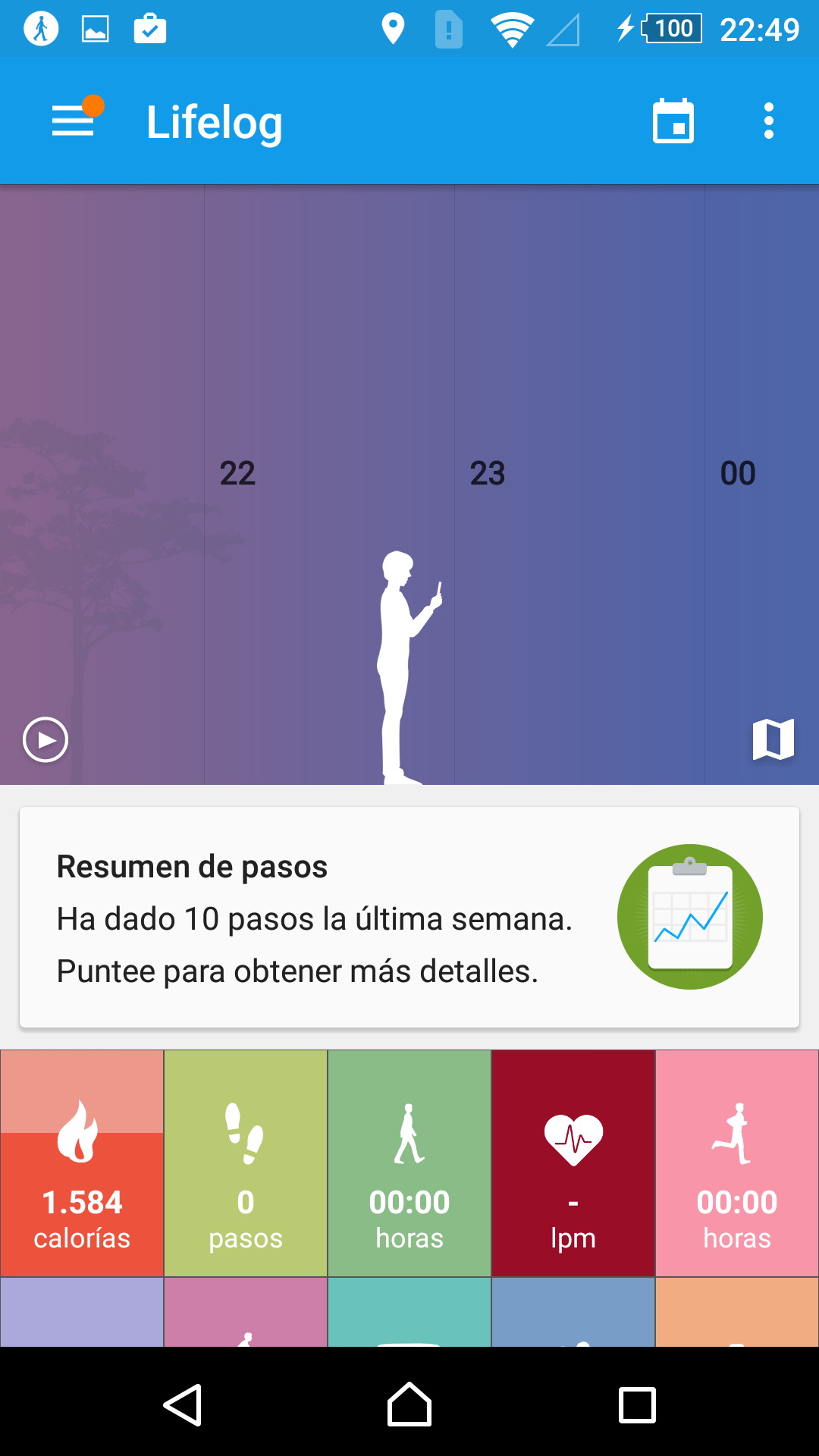Open the Resumen de pasos card
The height and width of the screenshot is (1456, 819).
point(409,918)
